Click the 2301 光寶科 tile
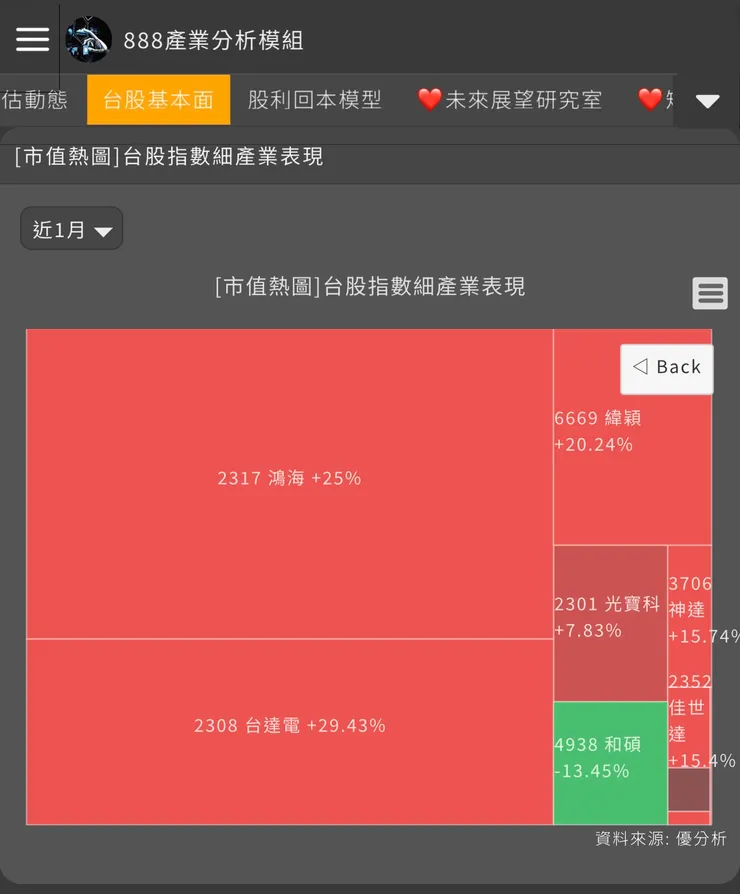740x894 pixels. tap(608, 618)
